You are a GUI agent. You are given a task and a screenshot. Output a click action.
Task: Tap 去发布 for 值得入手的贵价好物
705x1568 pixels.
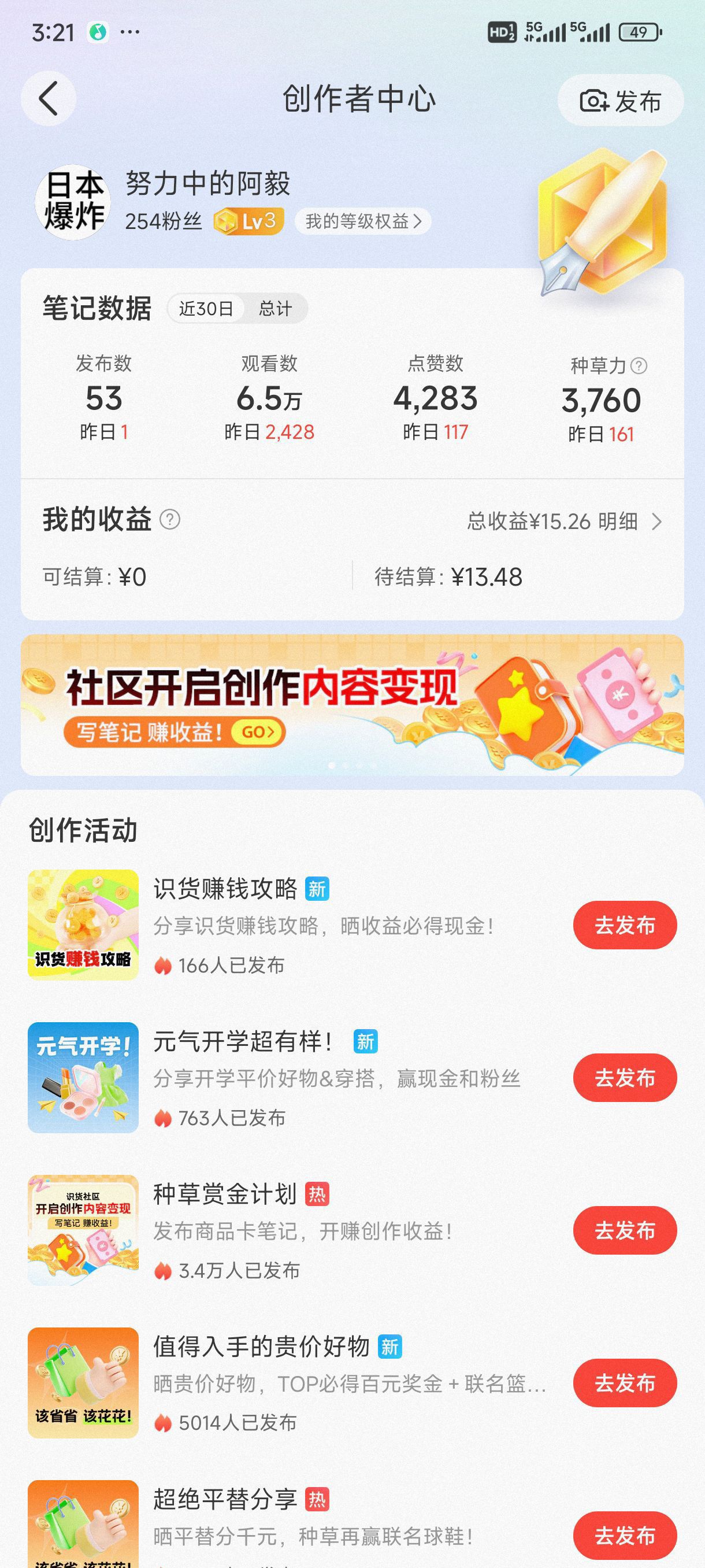click(x=625, y=1383)
